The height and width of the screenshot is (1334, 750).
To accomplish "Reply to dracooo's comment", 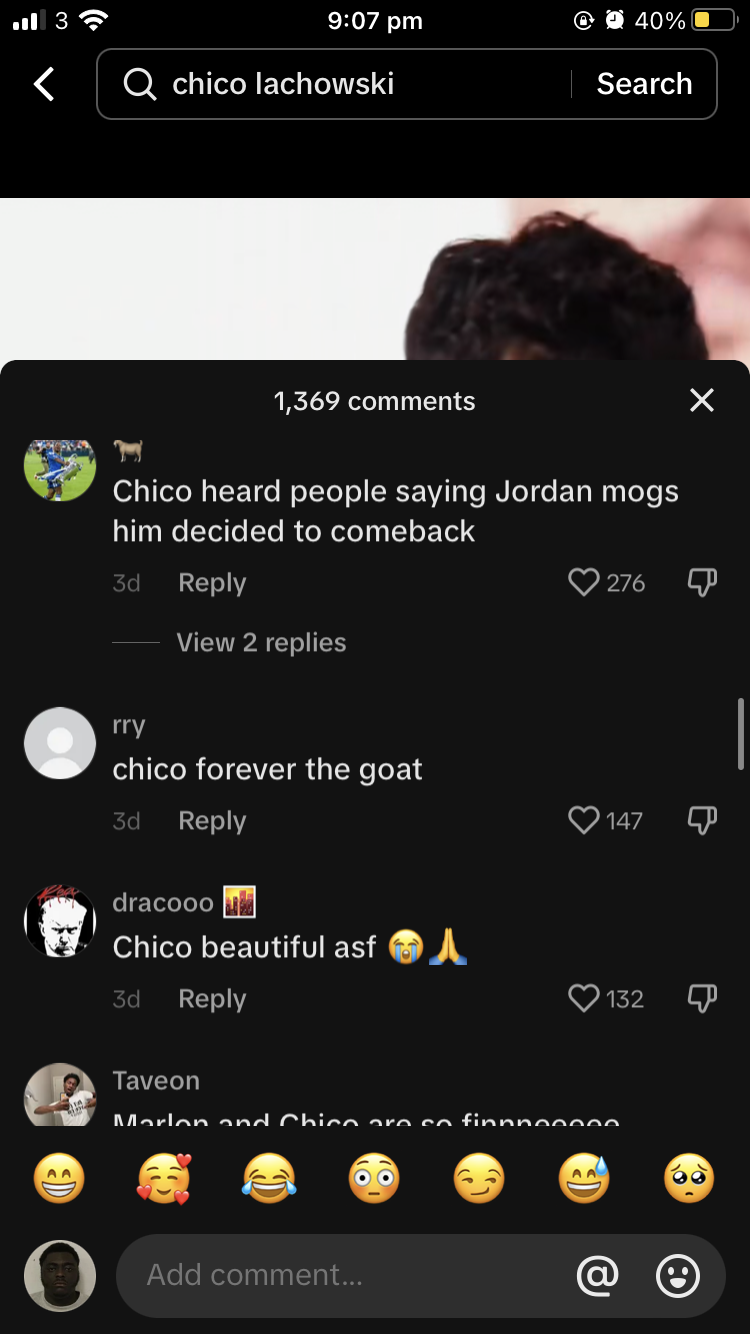I will (212, 998).
